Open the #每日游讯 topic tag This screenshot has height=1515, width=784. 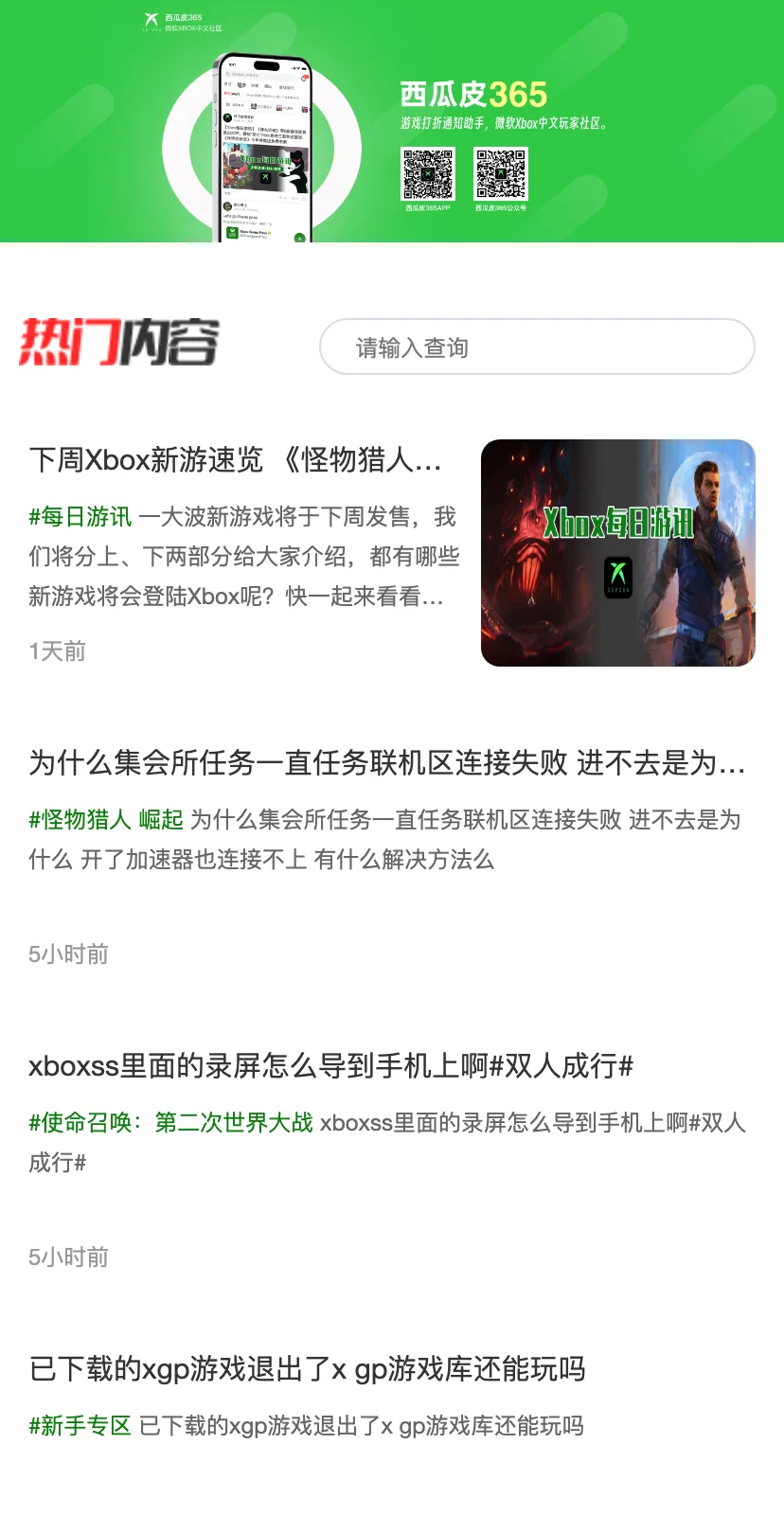[x=80, y=517]
